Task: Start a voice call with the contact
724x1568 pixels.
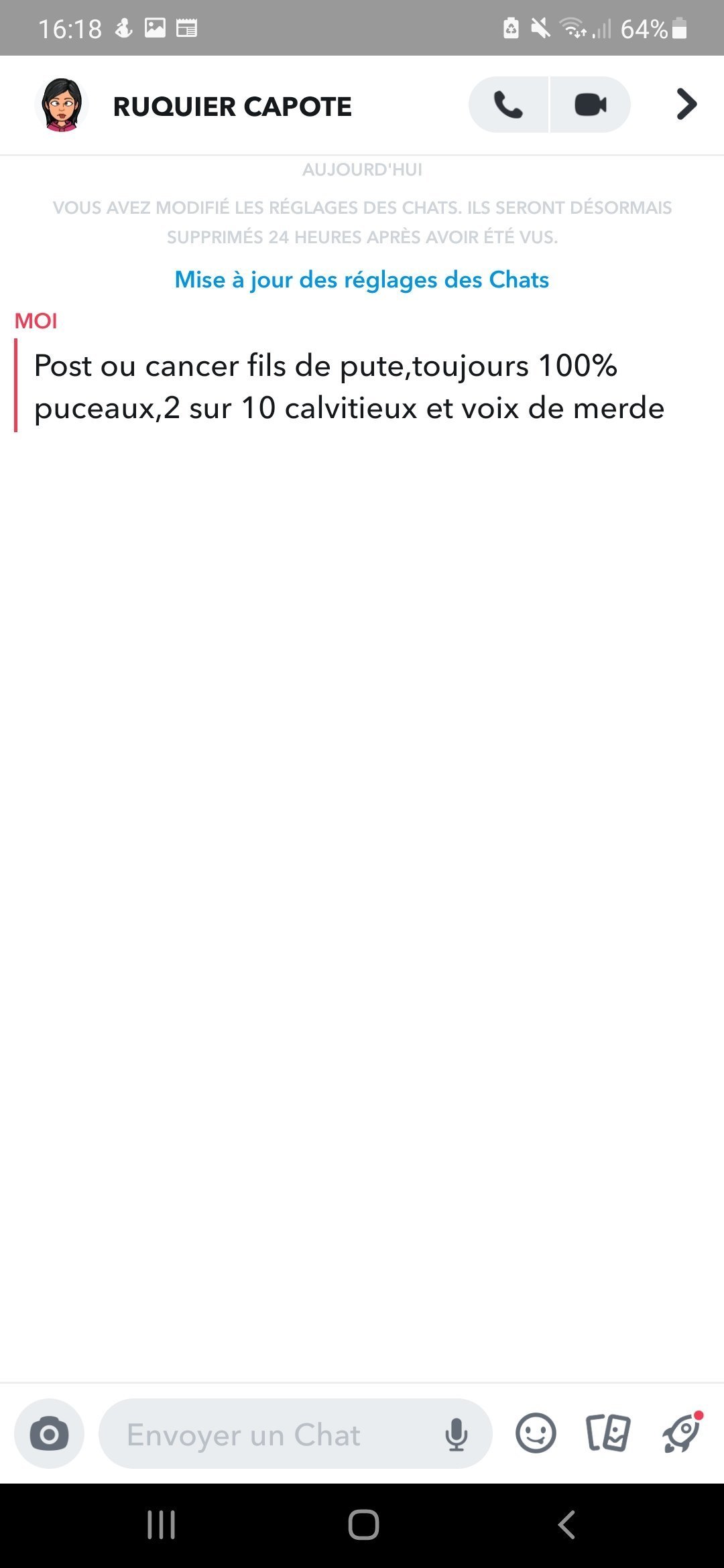Action: click(508, 105)
